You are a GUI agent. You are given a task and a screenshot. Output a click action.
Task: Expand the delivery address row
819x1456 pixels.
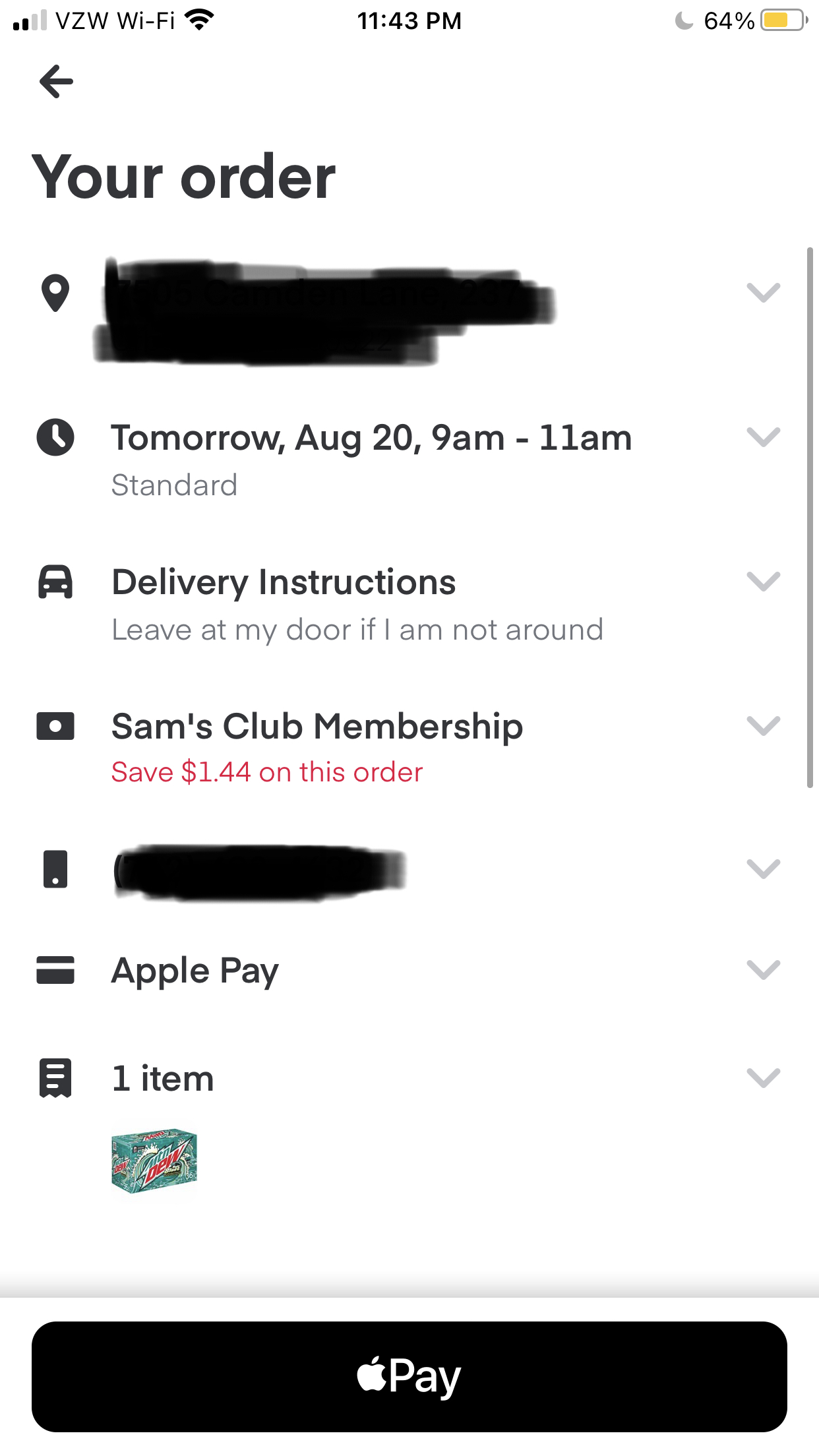[409, 311]
